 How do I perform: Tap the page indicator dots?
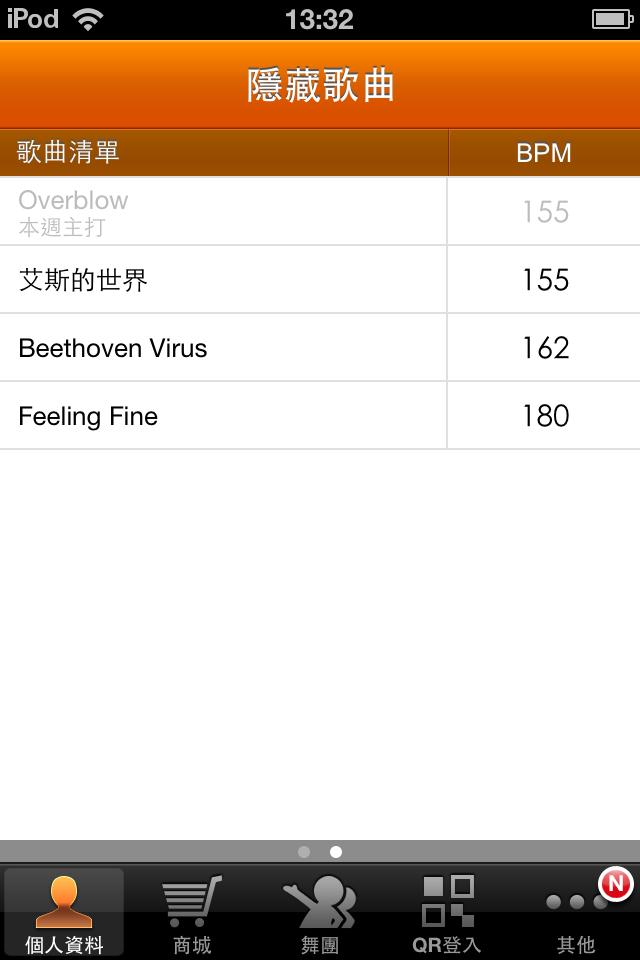320,852
